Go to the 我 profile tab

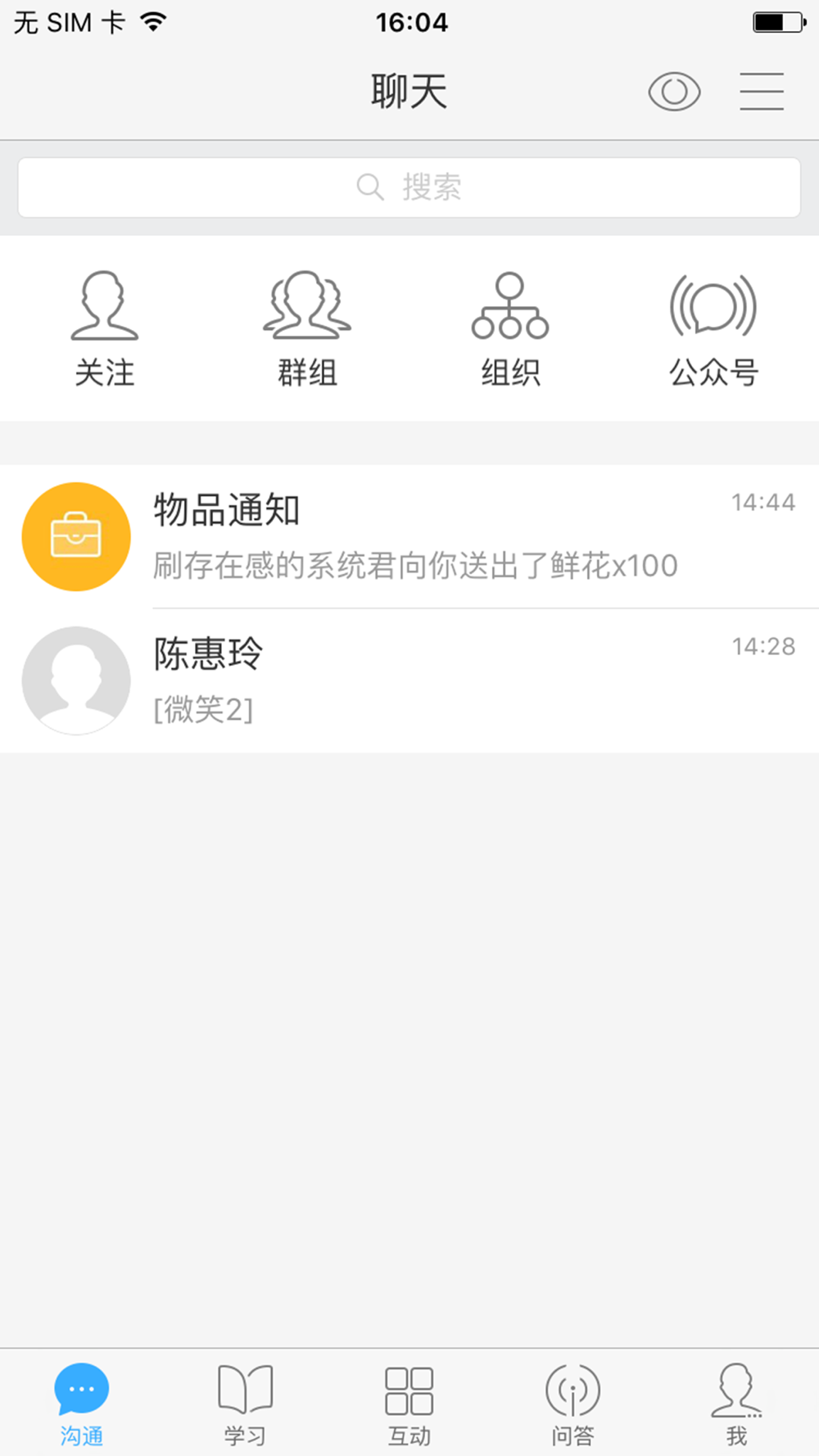click(737, 1404)
